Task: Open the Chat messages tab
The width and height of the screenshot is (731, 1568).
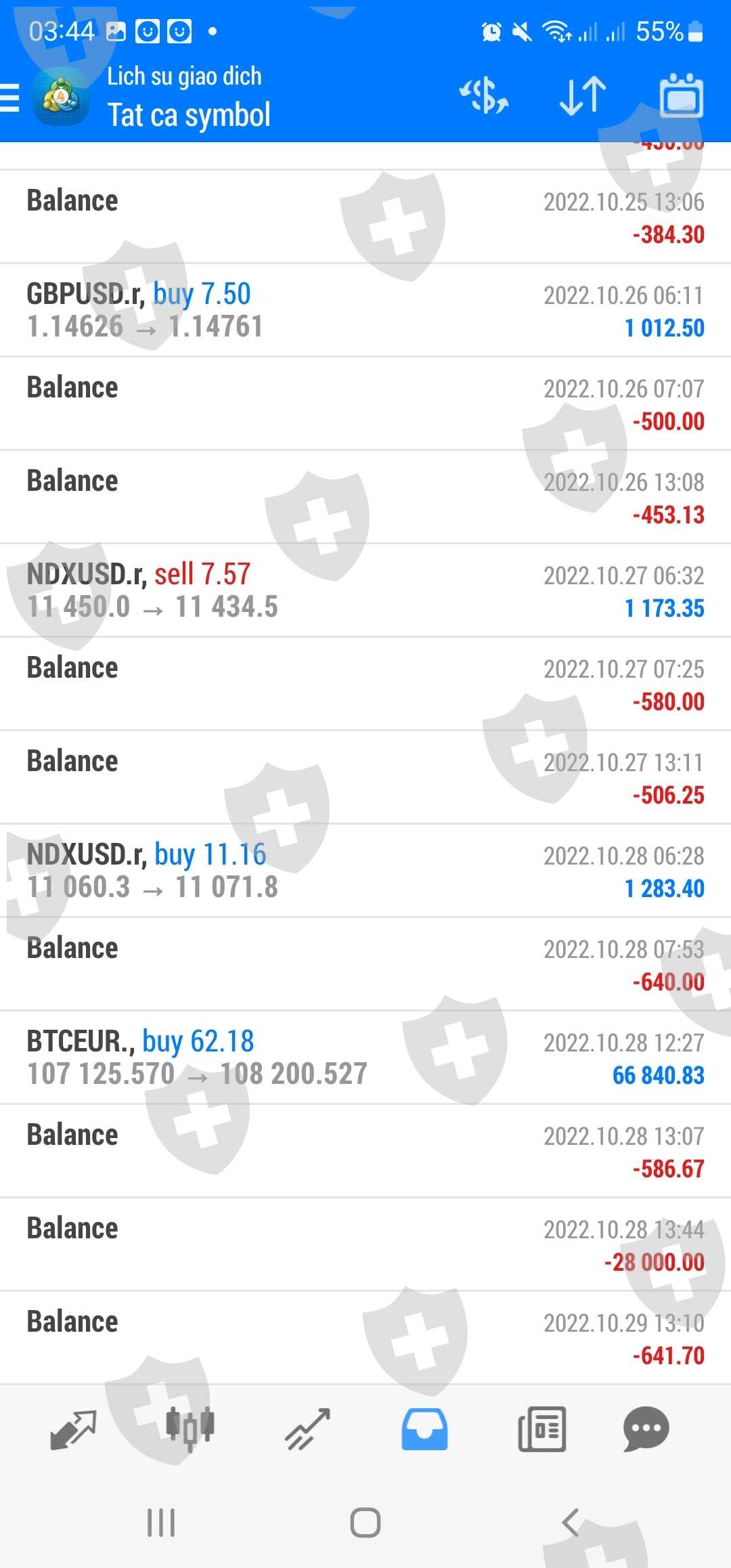Action: 646,1429
